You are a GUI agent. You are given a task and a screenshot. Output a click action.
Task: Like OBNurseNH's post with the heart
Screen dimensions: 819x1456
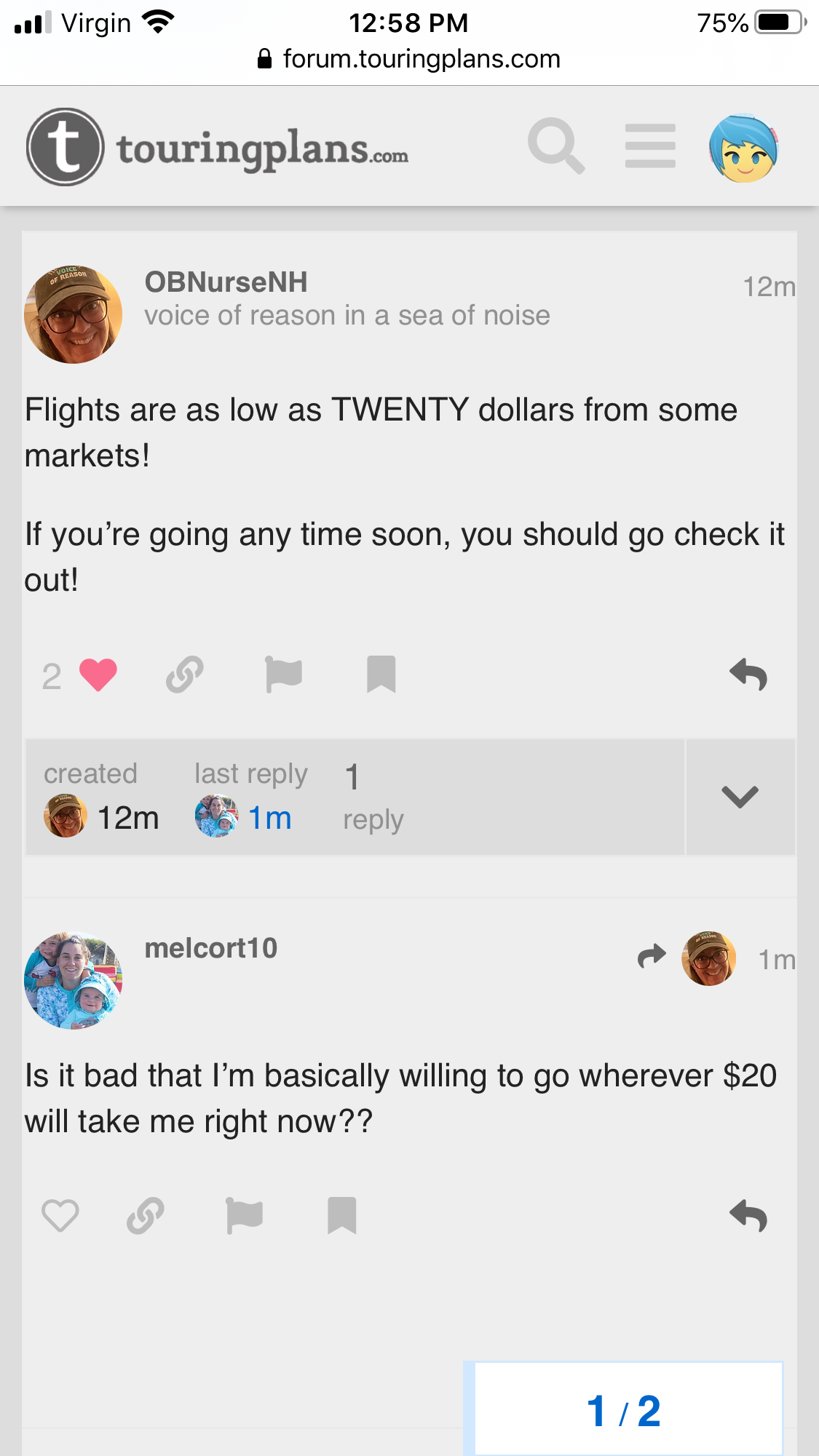point(98,675)
